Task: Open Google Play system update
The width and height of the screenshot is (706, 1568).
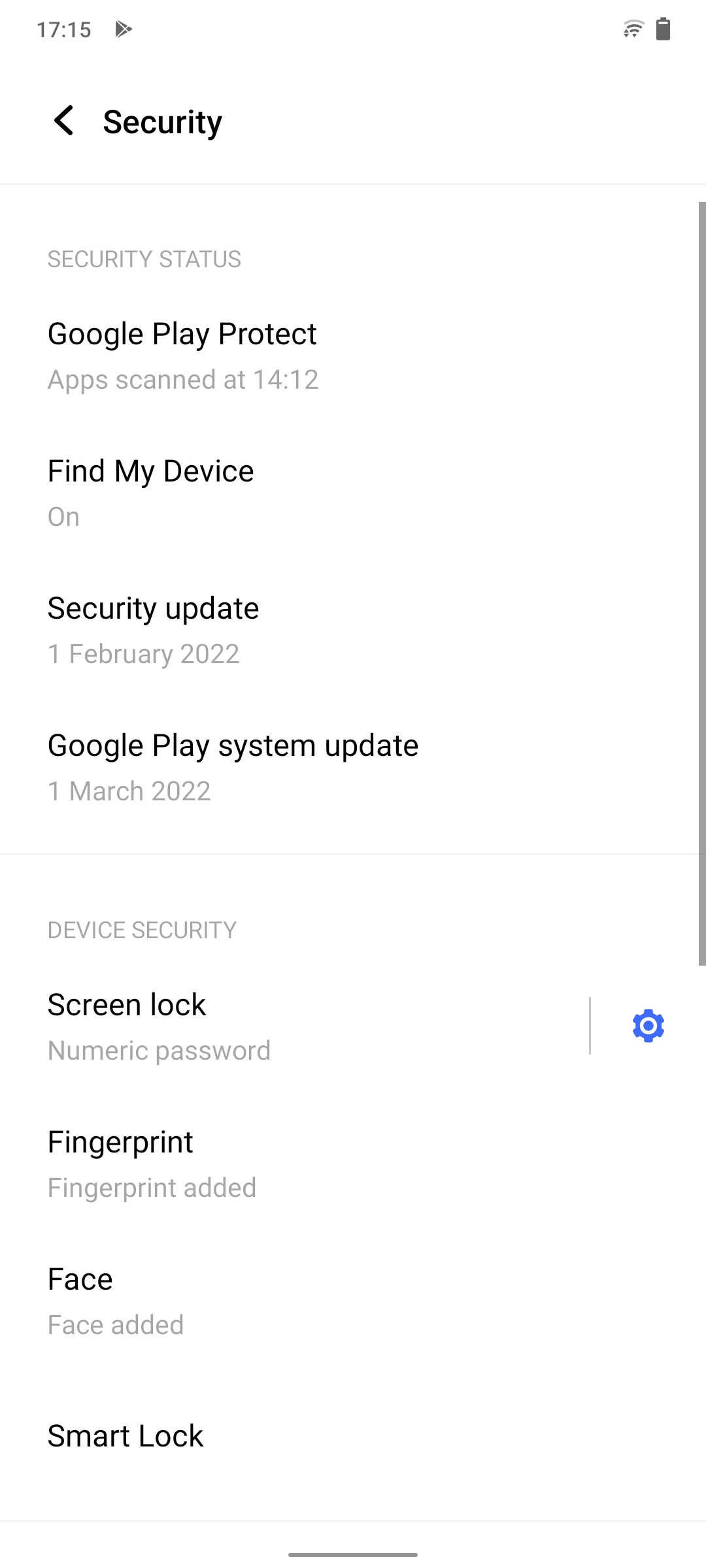Action: pyautogui.click(x=353, y=768)
